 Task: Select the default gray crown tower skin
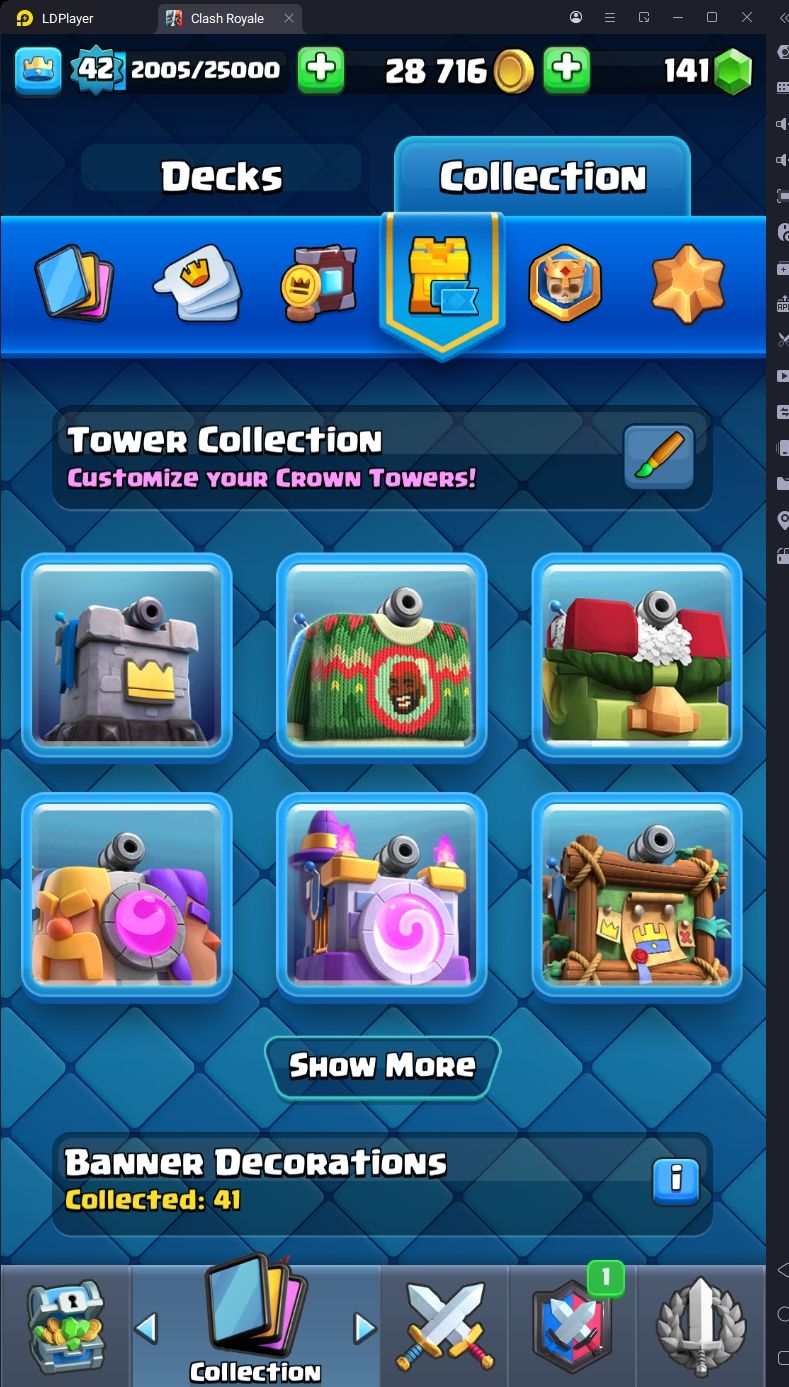(127, 657)
